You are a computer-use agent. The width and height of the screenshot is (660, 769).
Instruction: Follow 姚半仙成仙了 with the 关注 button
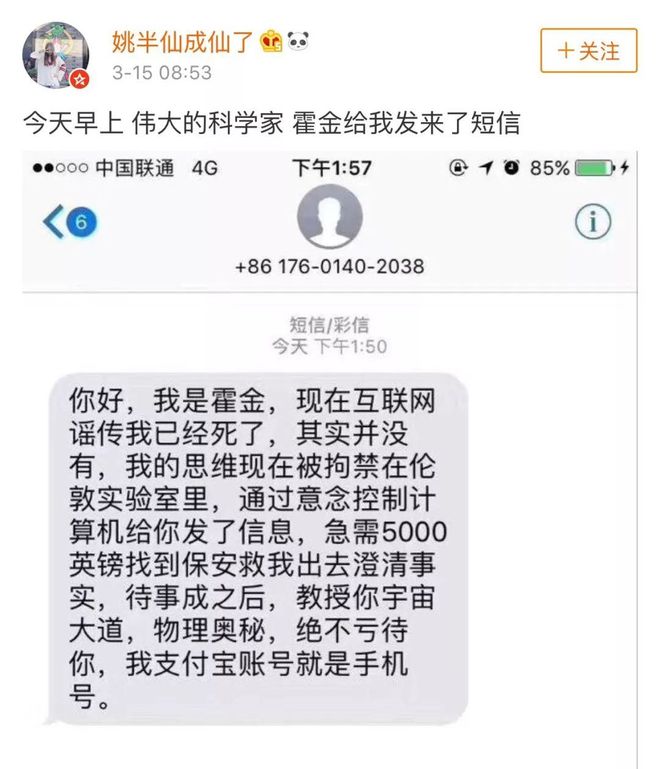point(588,50)
